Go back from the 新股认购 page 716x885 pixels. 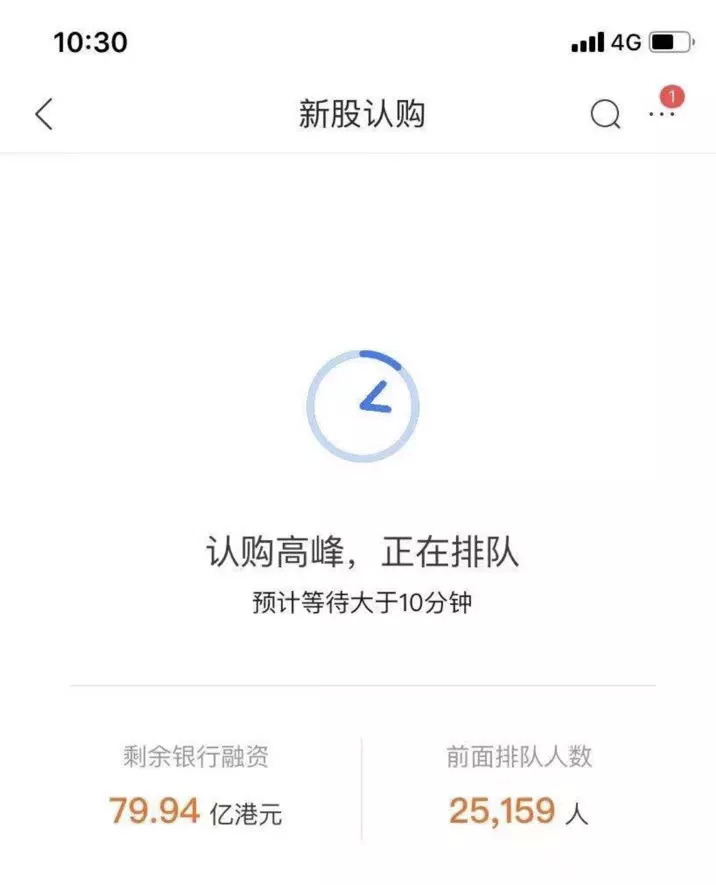[x=44, y=114]
